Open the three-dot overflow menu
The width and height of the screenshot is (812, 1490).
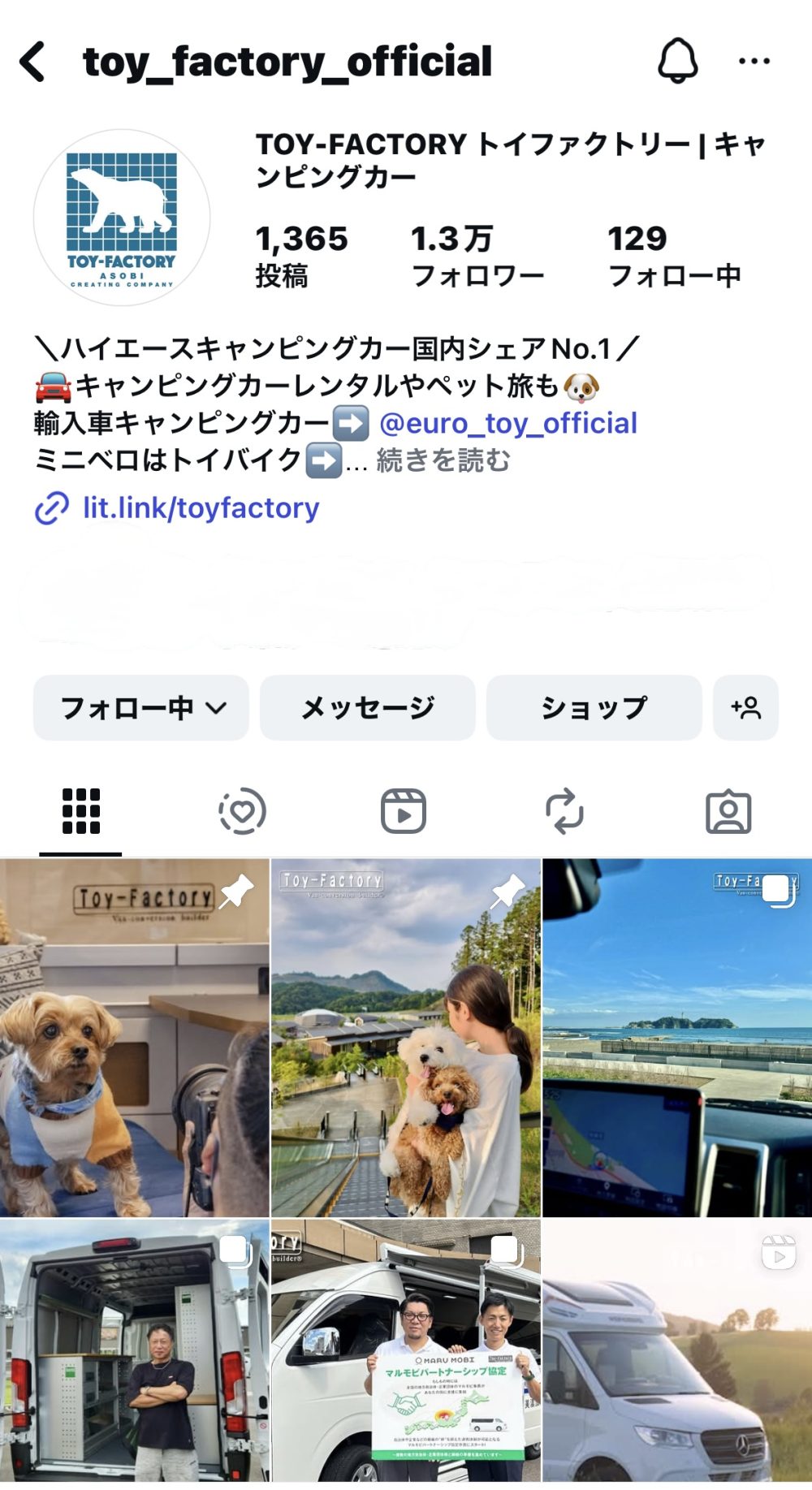[754, 61]
